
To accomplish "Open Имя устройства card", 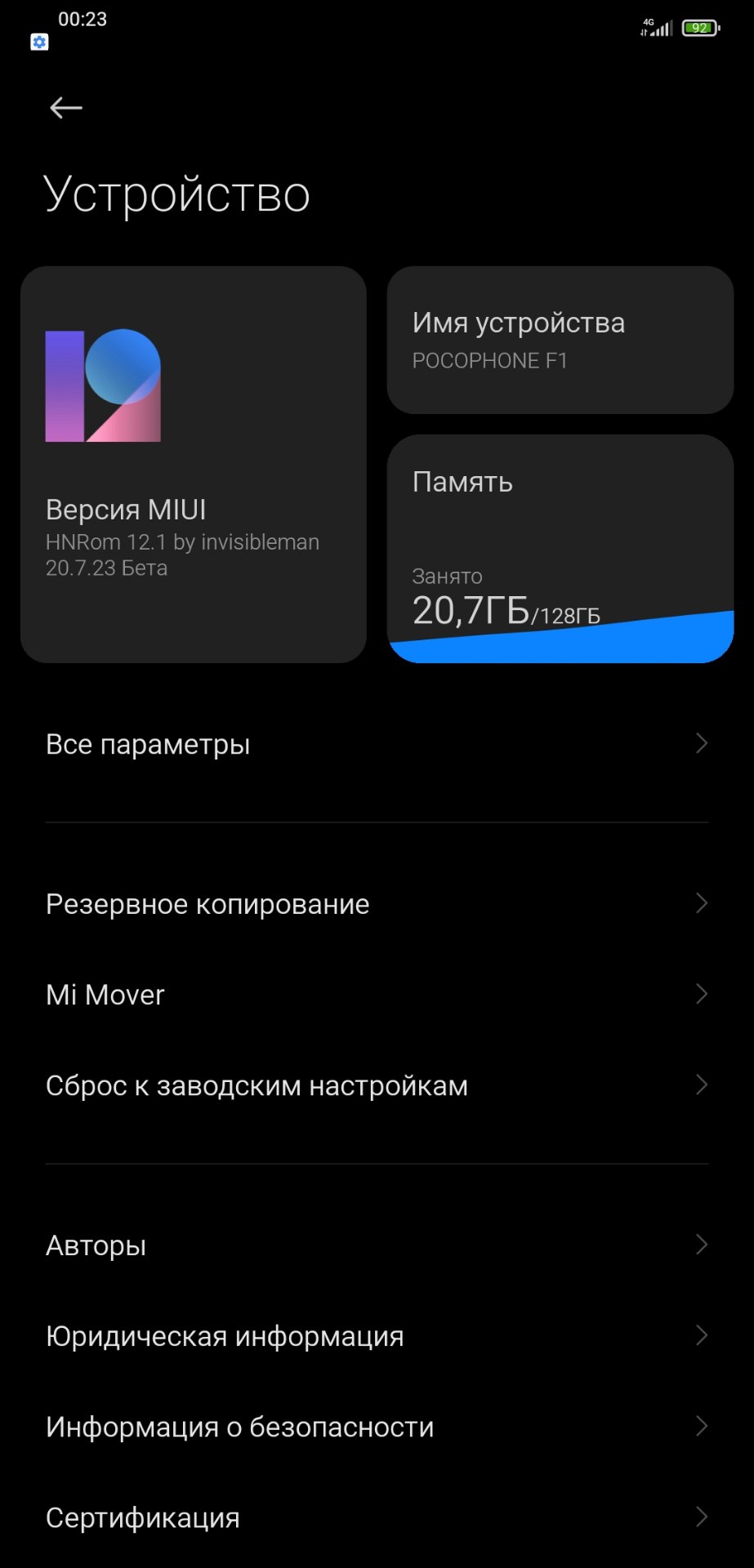I will (x=560, y=340).
